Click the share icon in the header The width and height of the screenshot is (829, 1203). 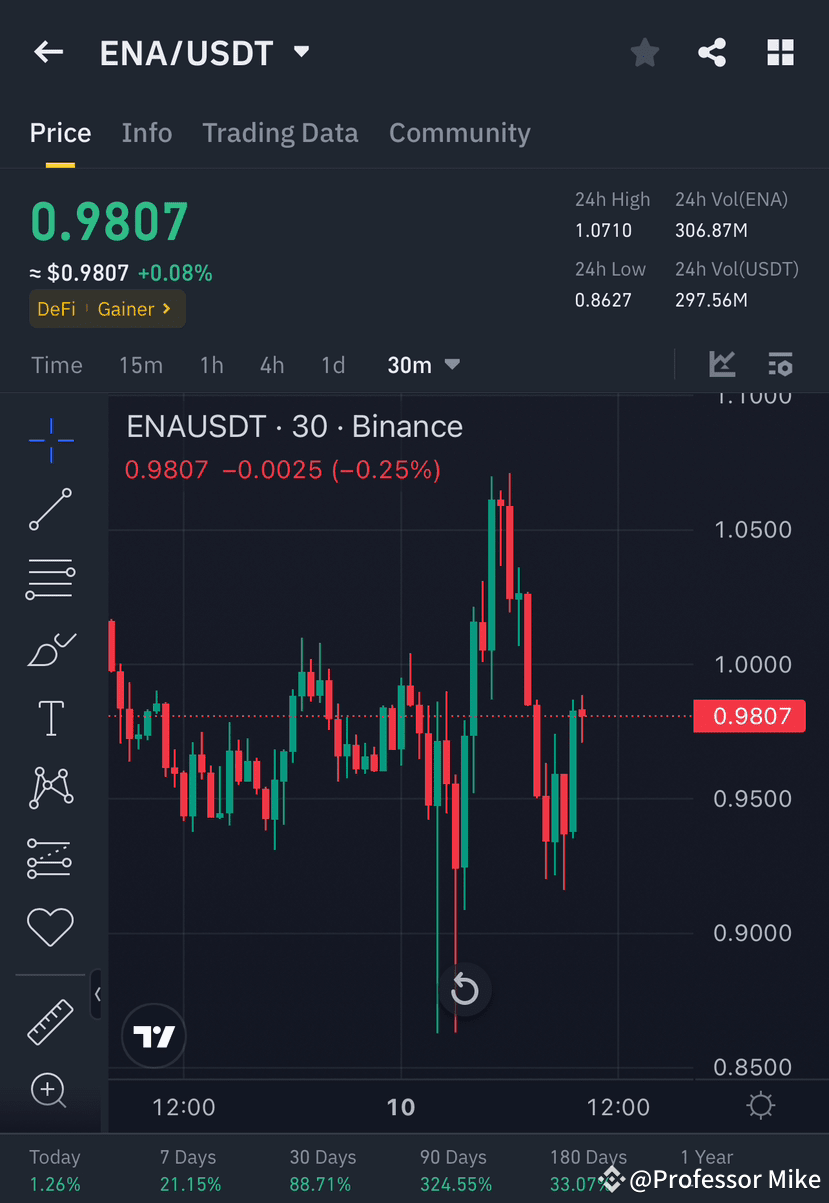coord(712,52)
